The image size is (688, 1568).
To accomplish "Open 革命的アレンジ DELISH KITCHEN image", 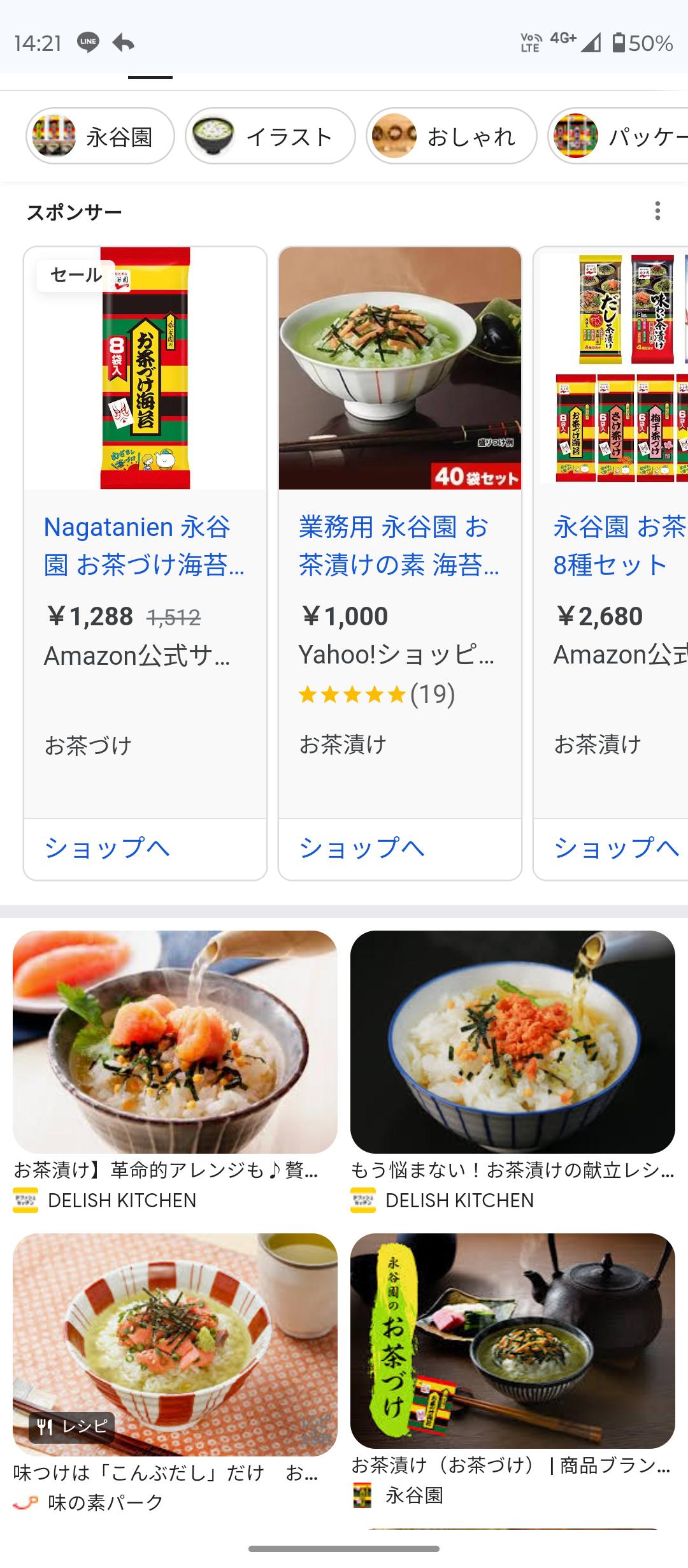I will tap(175, 1042).
